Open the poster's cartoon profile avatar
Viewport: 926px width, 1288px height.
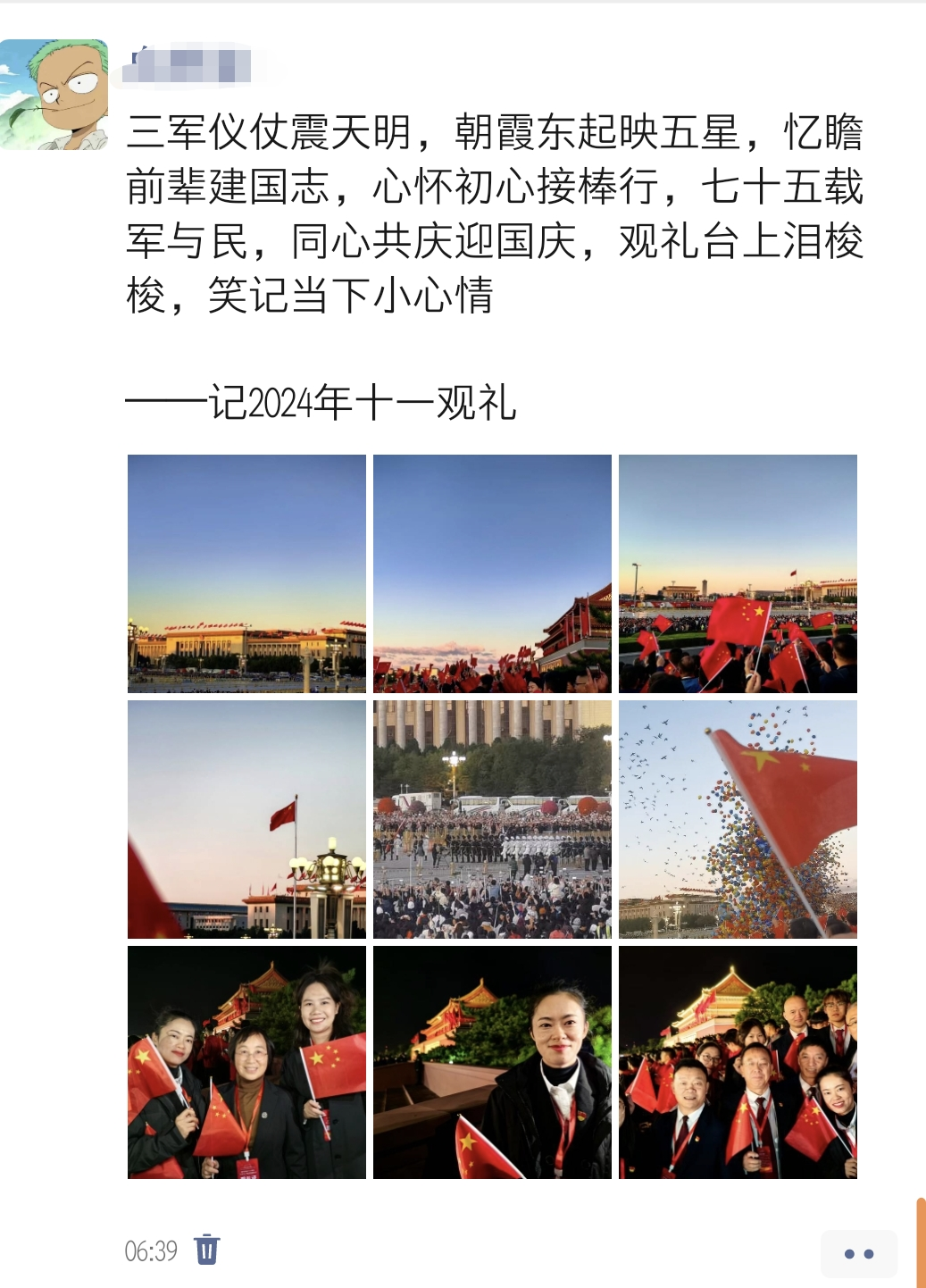54,94
